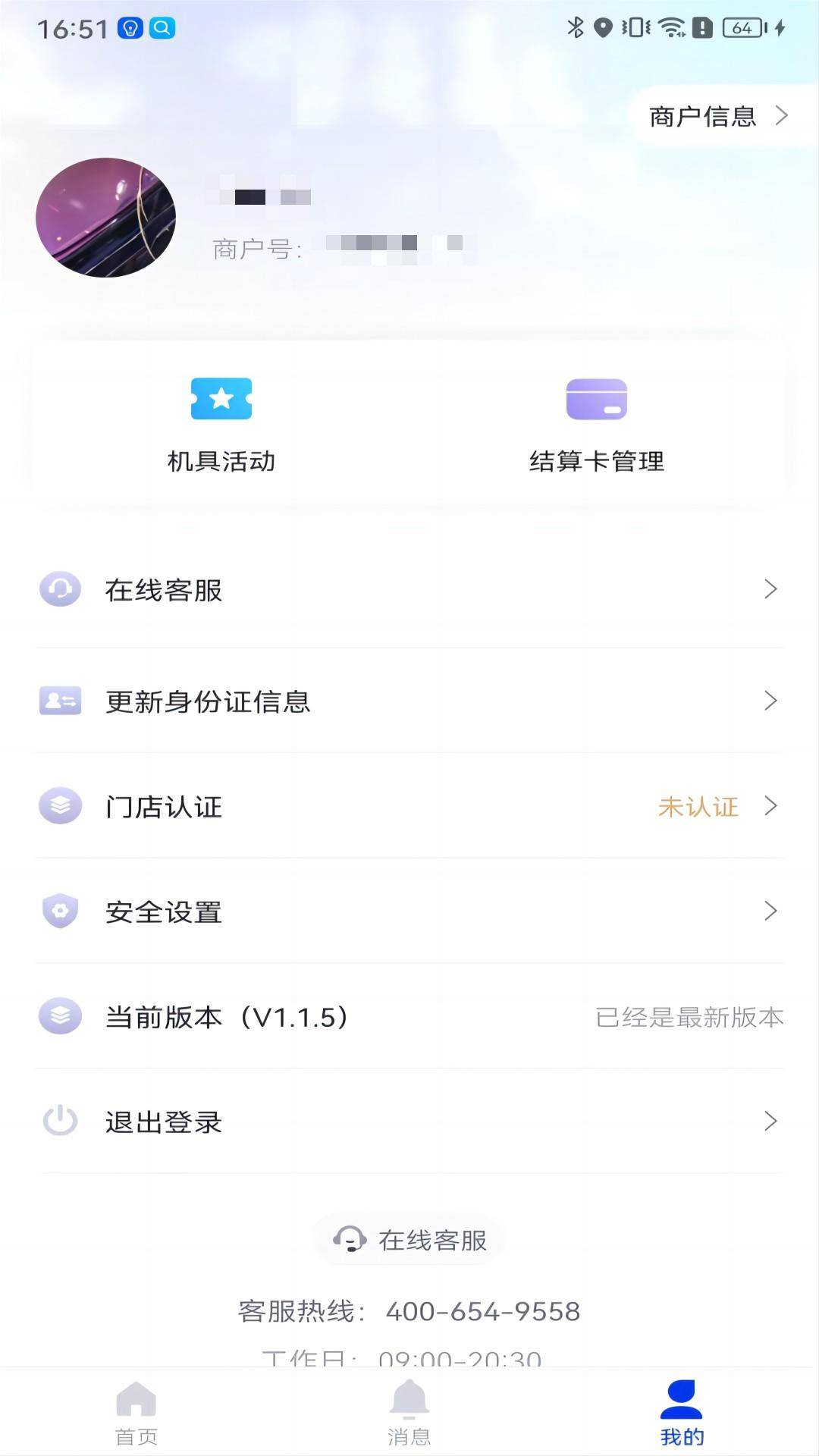The height and width of the screenshot is (1456, 819).
Task: Open 门店认证 store verification
Action: pos(409,806)
